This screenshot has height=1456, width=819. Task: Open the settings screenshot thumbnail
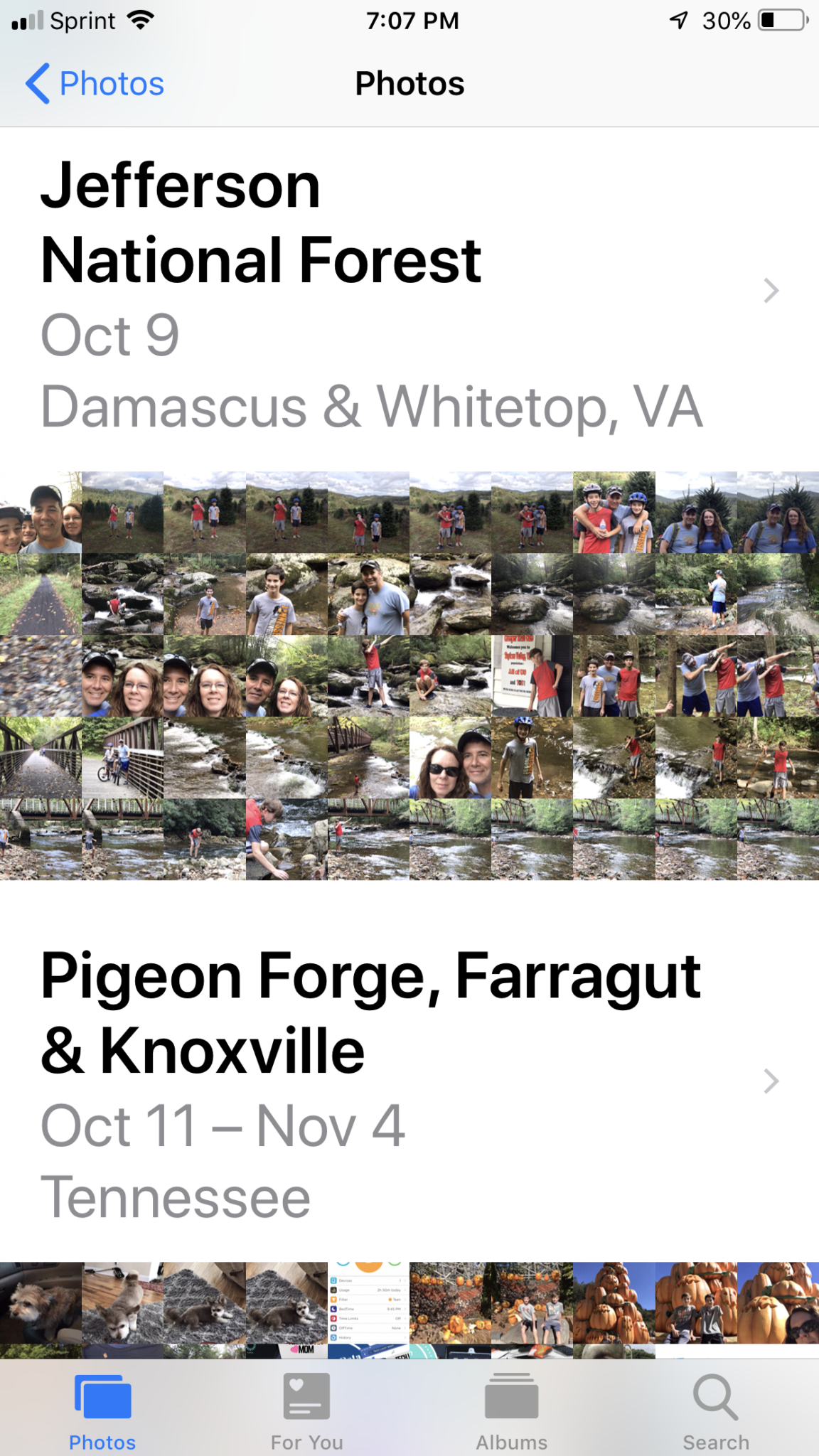coord(368,1302)
